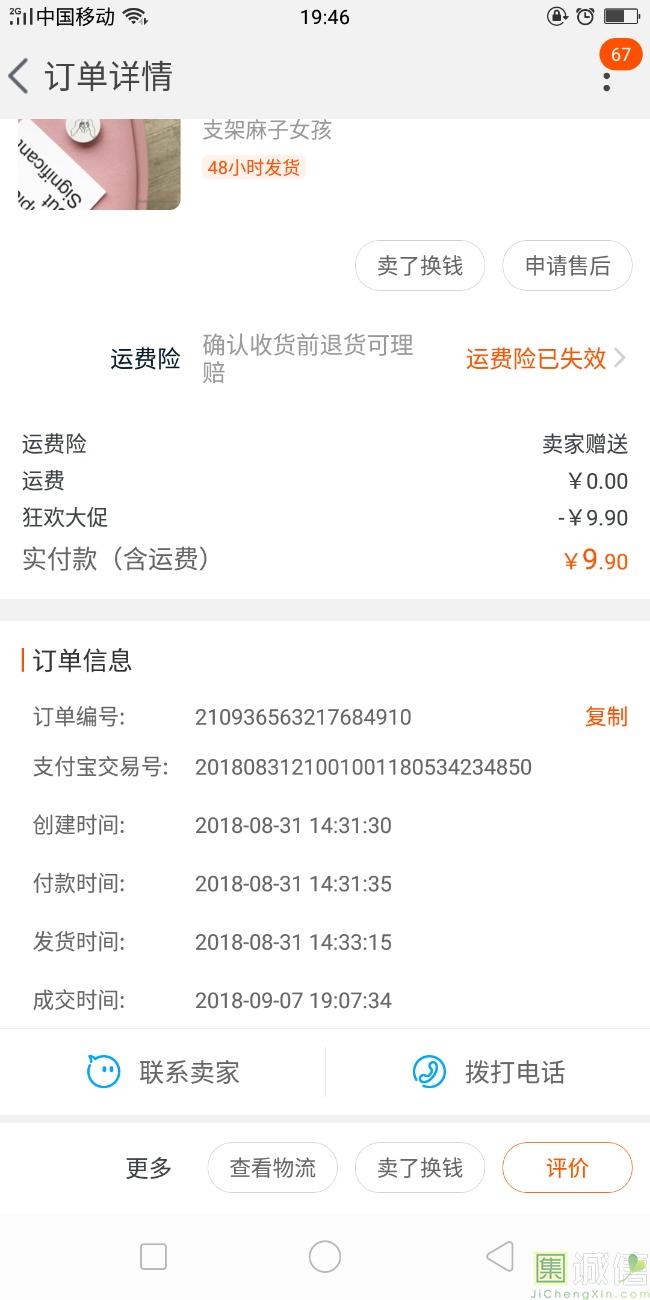Call the seller with 拨打电话
Screen dimensions: 650x1300
pyautogui.click(x=489, y=1072)
